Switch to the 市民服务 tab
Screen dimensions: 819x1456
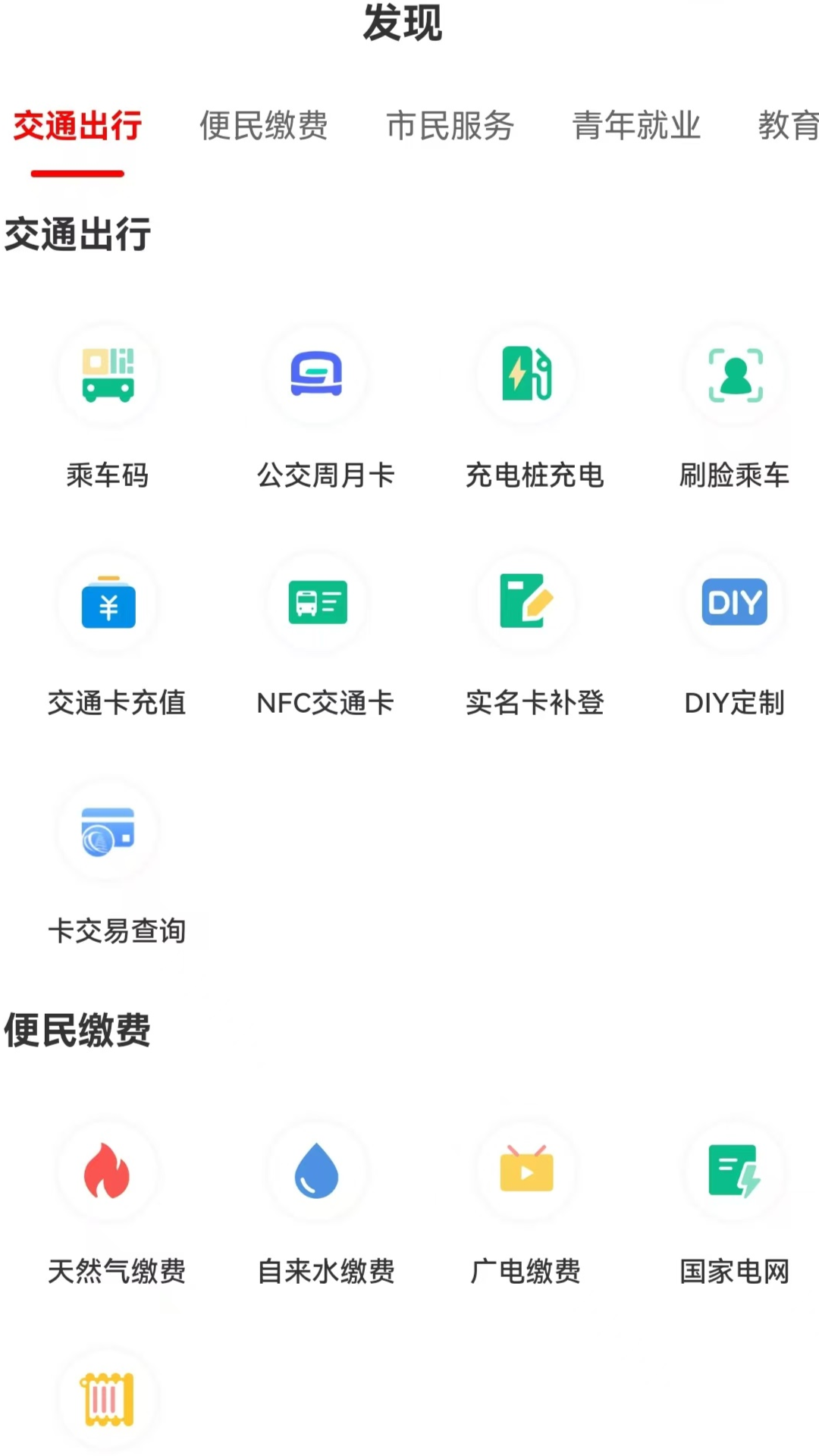pyautogui.click(x=450, y=126)
